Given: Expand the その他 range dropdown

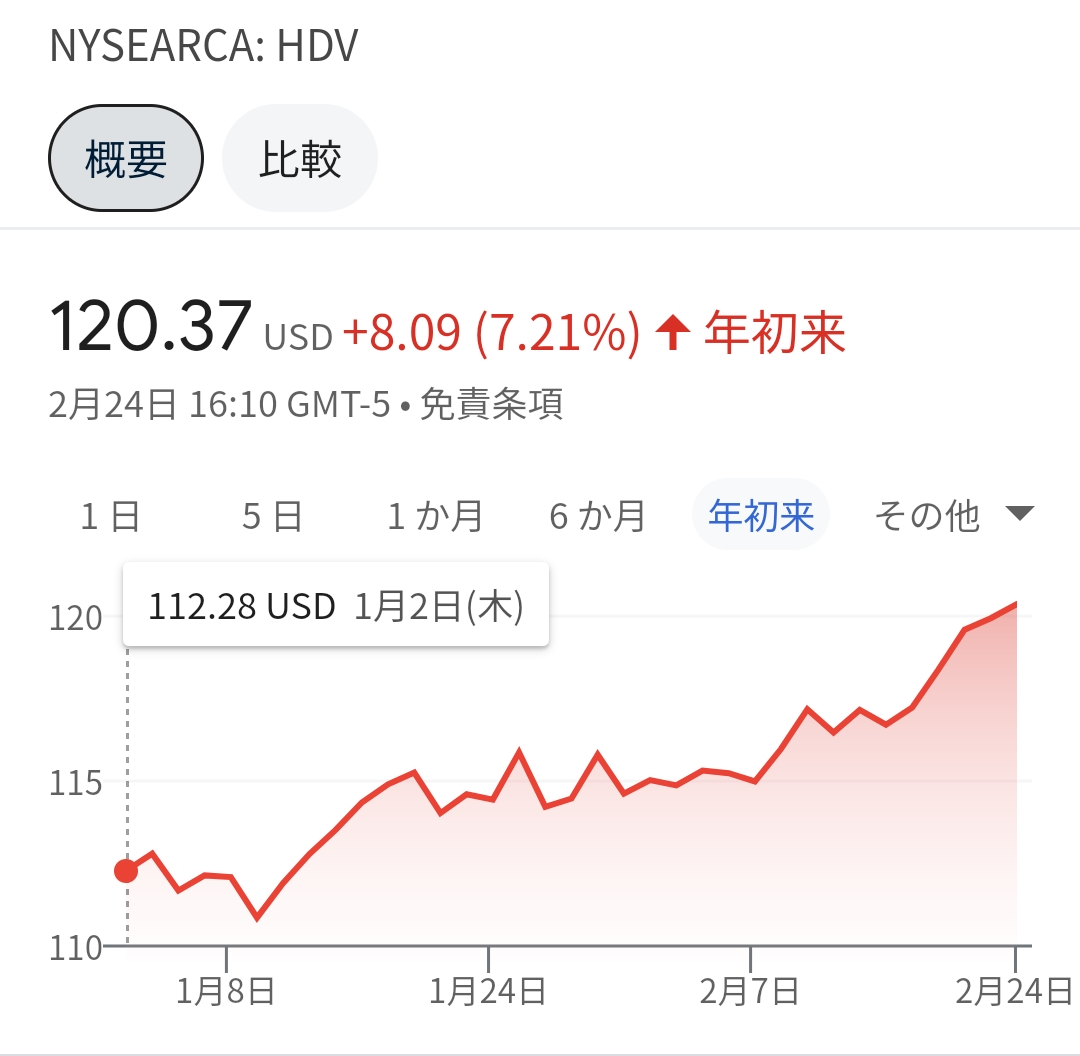Looking at the screenshot, I should pyautogui.click(x=951, y=517).
